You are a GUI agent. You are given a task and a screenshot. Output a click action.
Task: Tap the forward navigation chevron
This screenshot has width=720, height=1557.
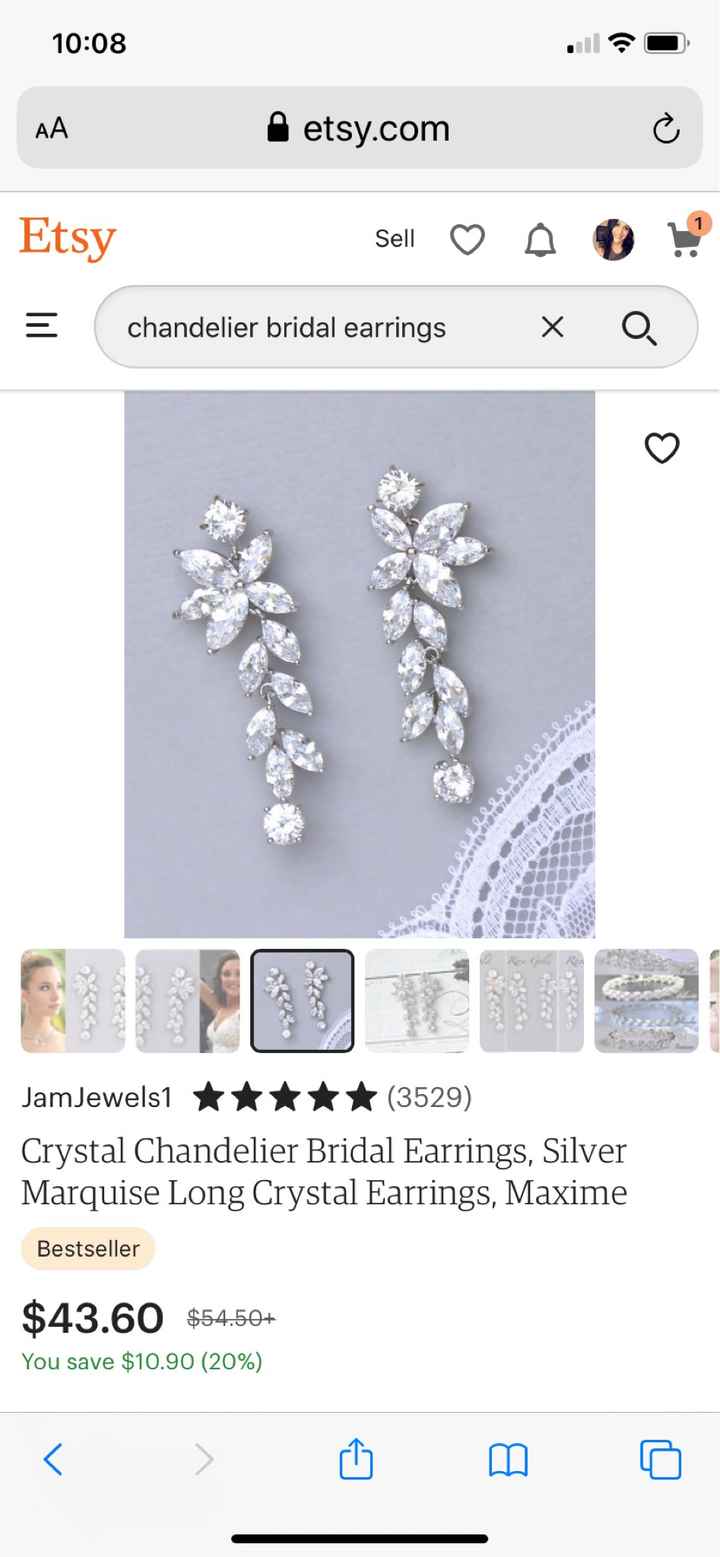[x=205, y=1460]
